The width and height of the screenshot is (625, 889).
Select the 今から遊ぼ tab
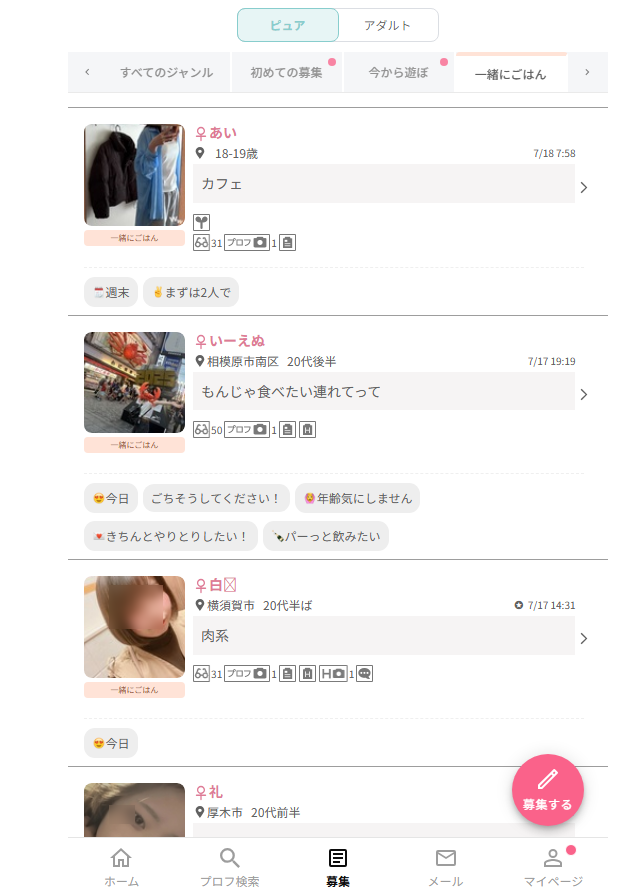pyautogui.click(x=398, y=73)
